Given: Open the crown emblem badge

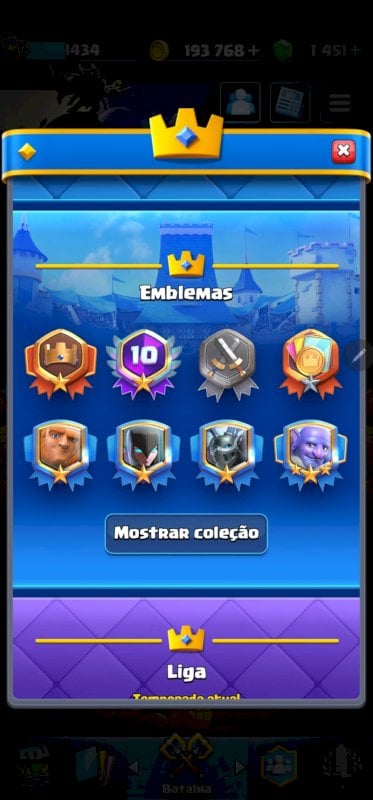Looking at the screenshot, I should (x=61, y=363).
